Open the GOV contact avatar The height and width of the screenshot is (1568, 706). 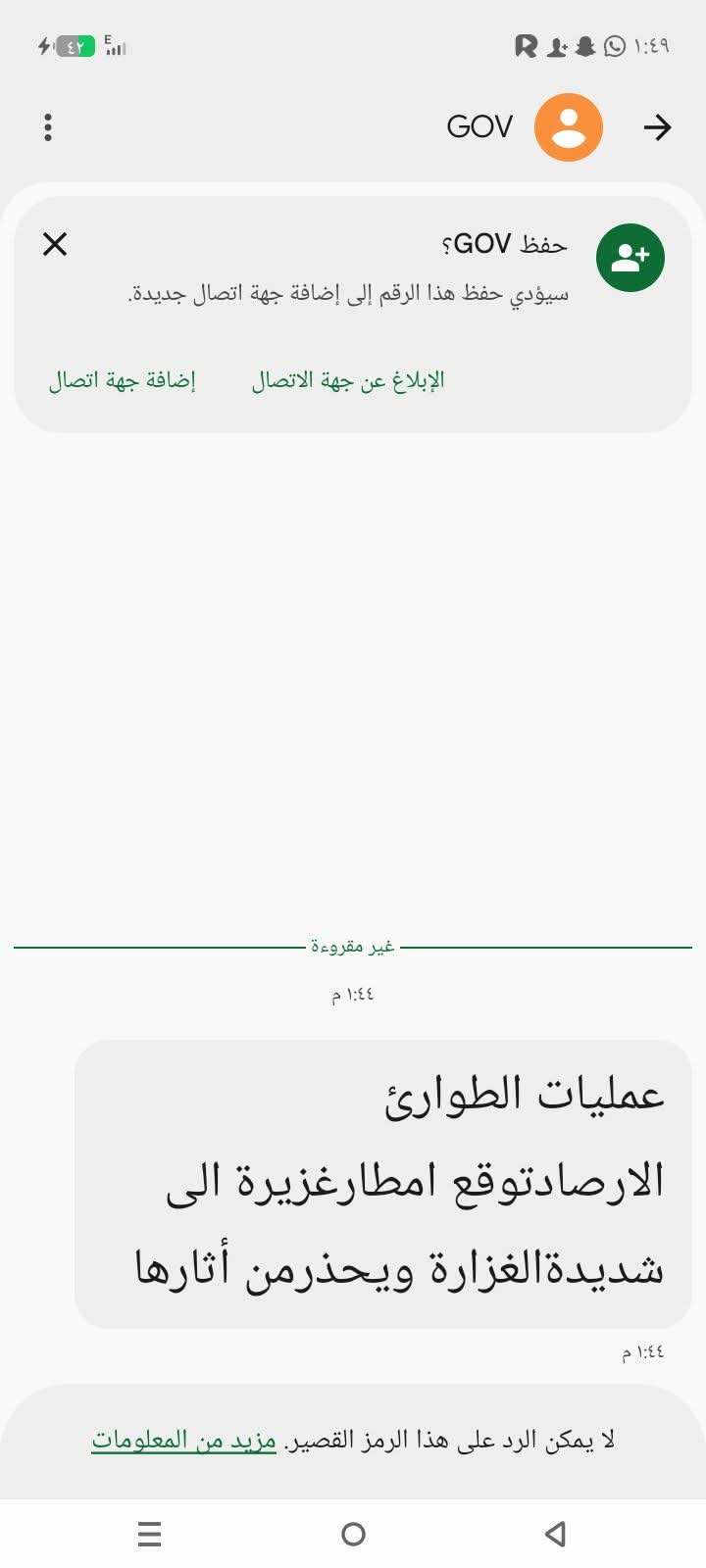[x=568, y=127]
